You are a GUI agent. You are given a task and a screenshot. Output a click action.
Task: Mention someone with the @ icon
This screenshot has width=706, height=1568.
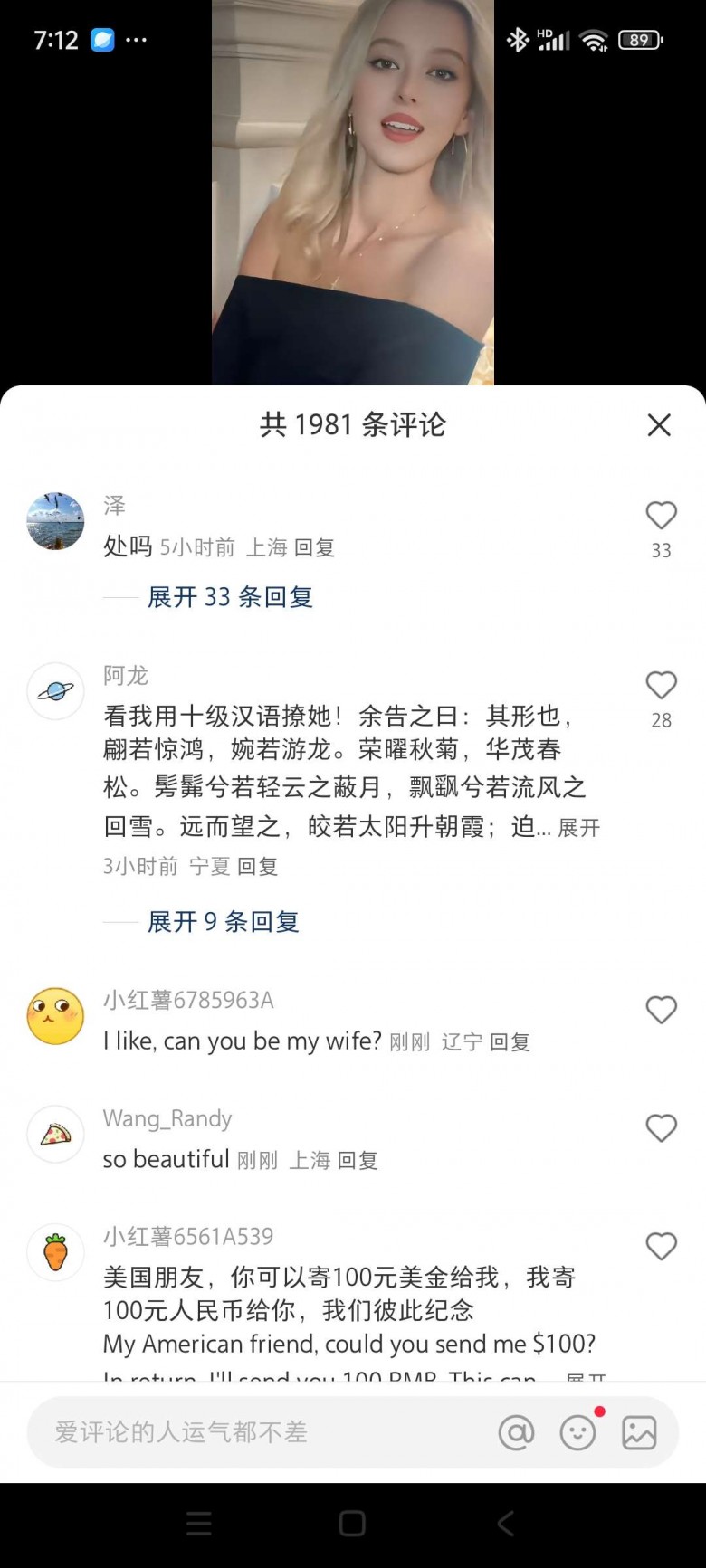click(516, 1433)
